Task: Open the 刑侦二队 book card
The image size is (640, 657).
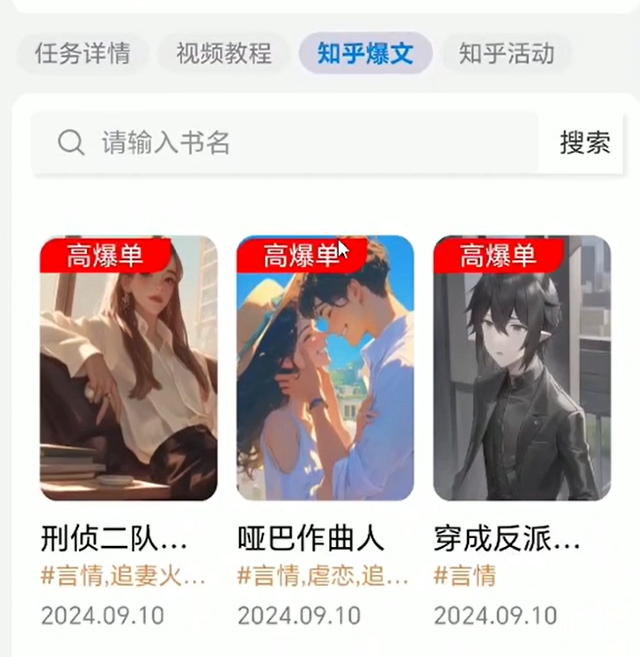Action: [x=128, y=368]
